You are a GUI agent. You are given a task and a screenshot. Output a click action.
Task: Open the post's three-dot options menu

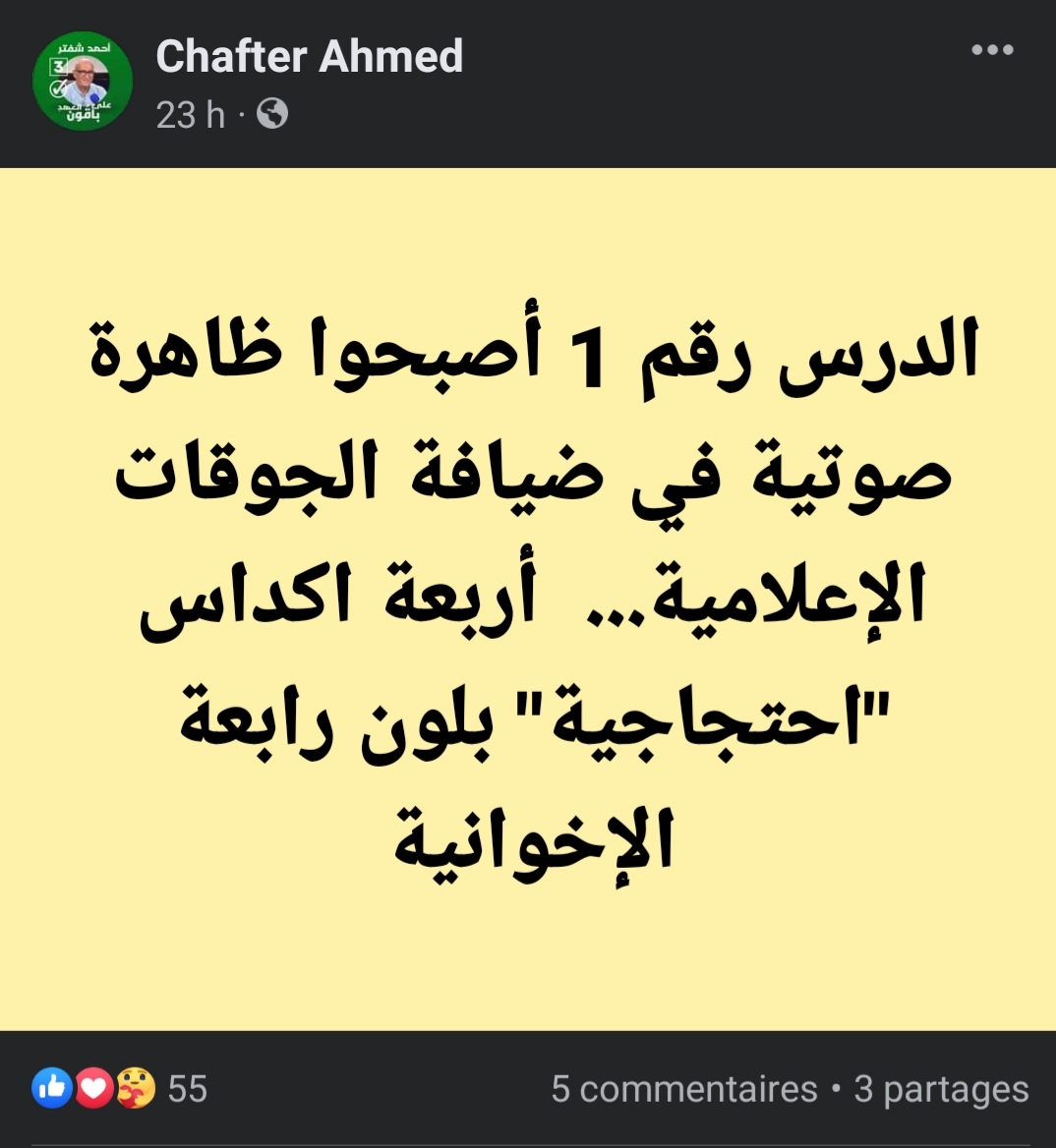click(991, 50)
